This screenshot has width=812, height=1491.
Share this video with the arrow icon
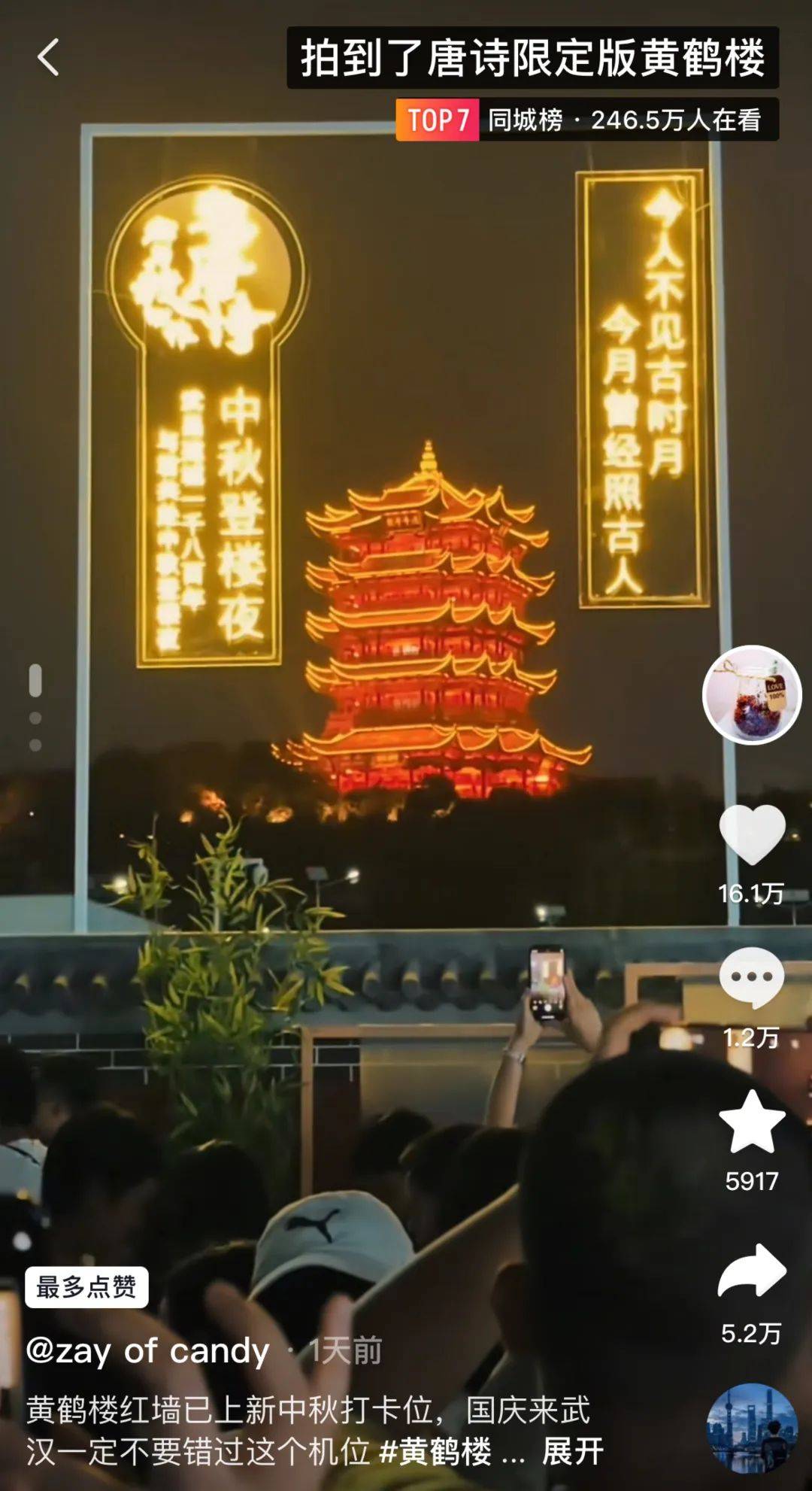coord(752,1271)
